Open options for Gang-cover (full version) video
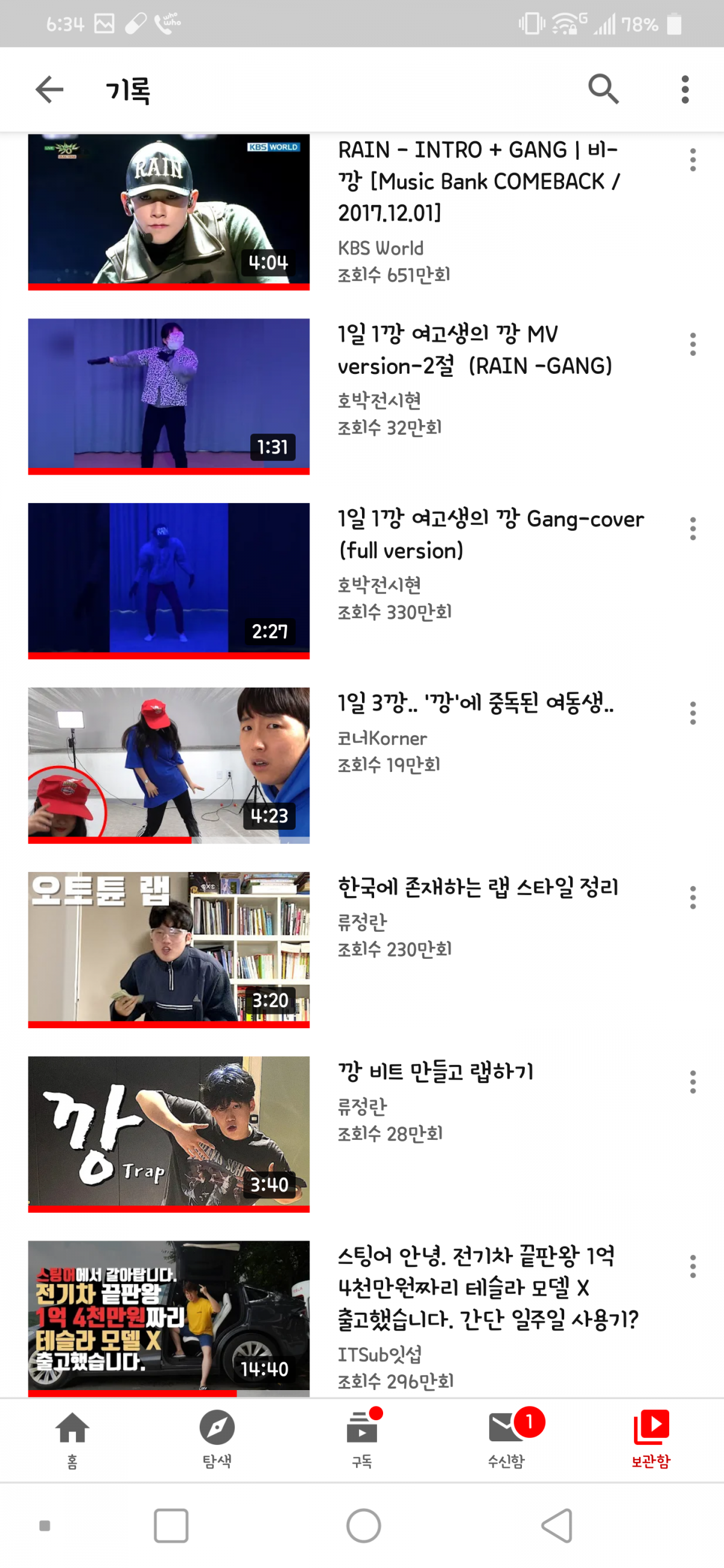This screenshot has width=724, height=1568. [x=693, y=529]
